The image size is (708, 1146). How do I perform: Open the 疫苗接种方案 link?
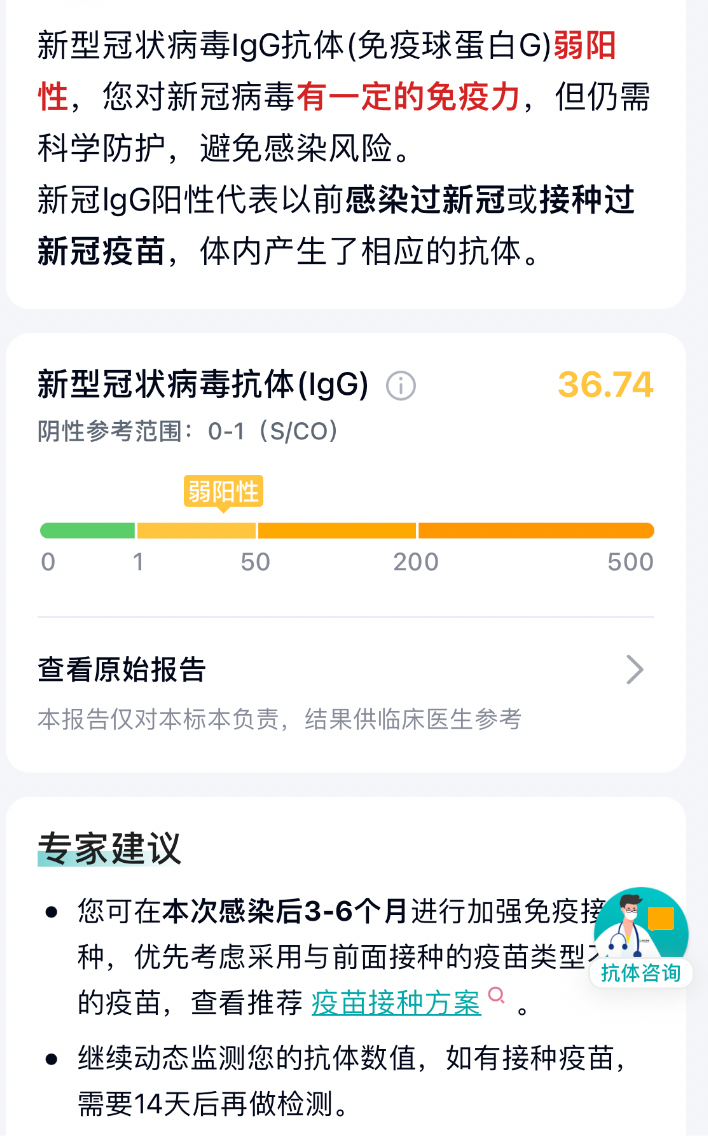pyautogui.click(x=396, y=1003)
